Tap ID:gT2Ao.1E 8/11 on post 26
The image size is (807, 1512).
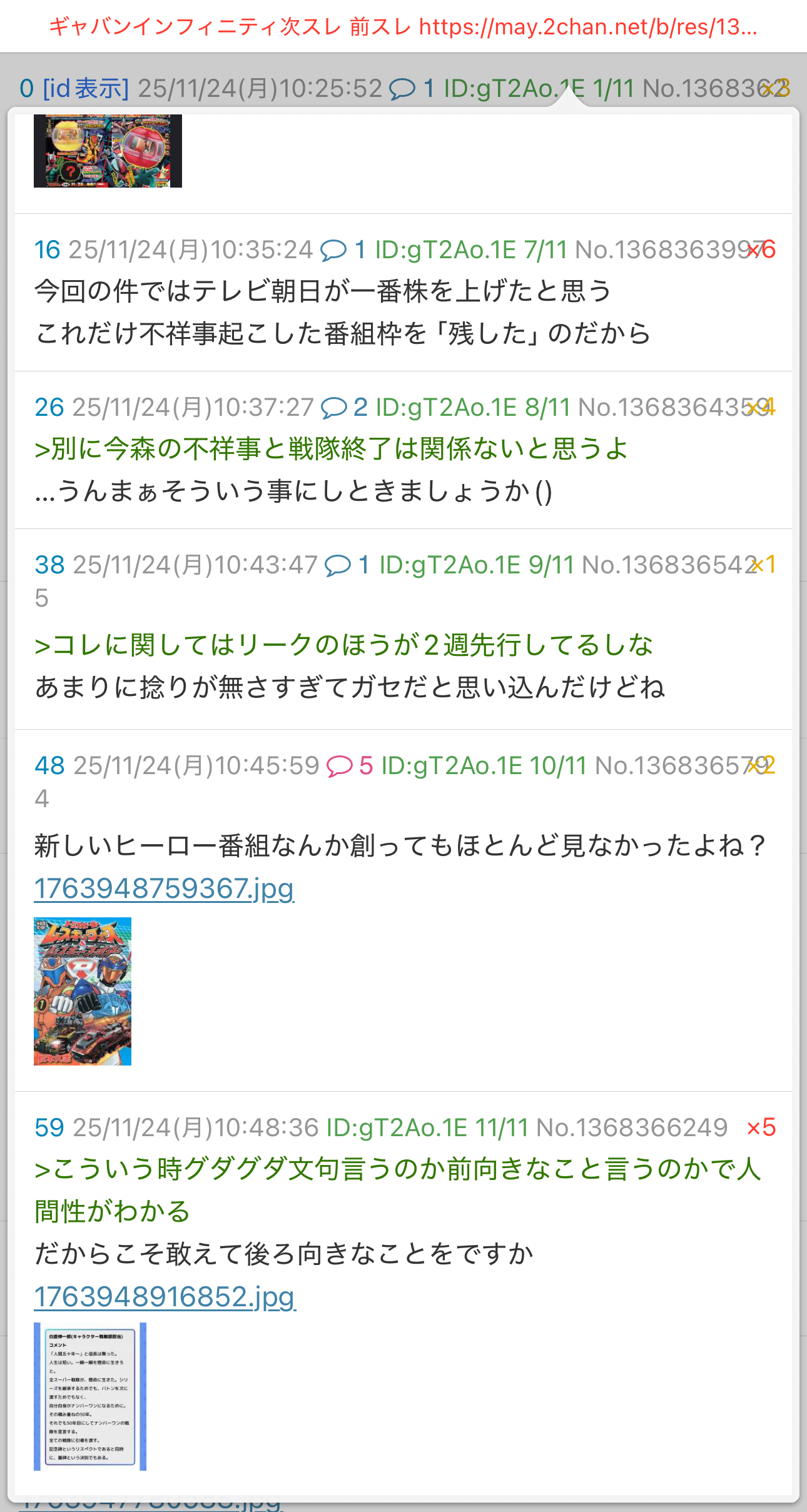473,408
